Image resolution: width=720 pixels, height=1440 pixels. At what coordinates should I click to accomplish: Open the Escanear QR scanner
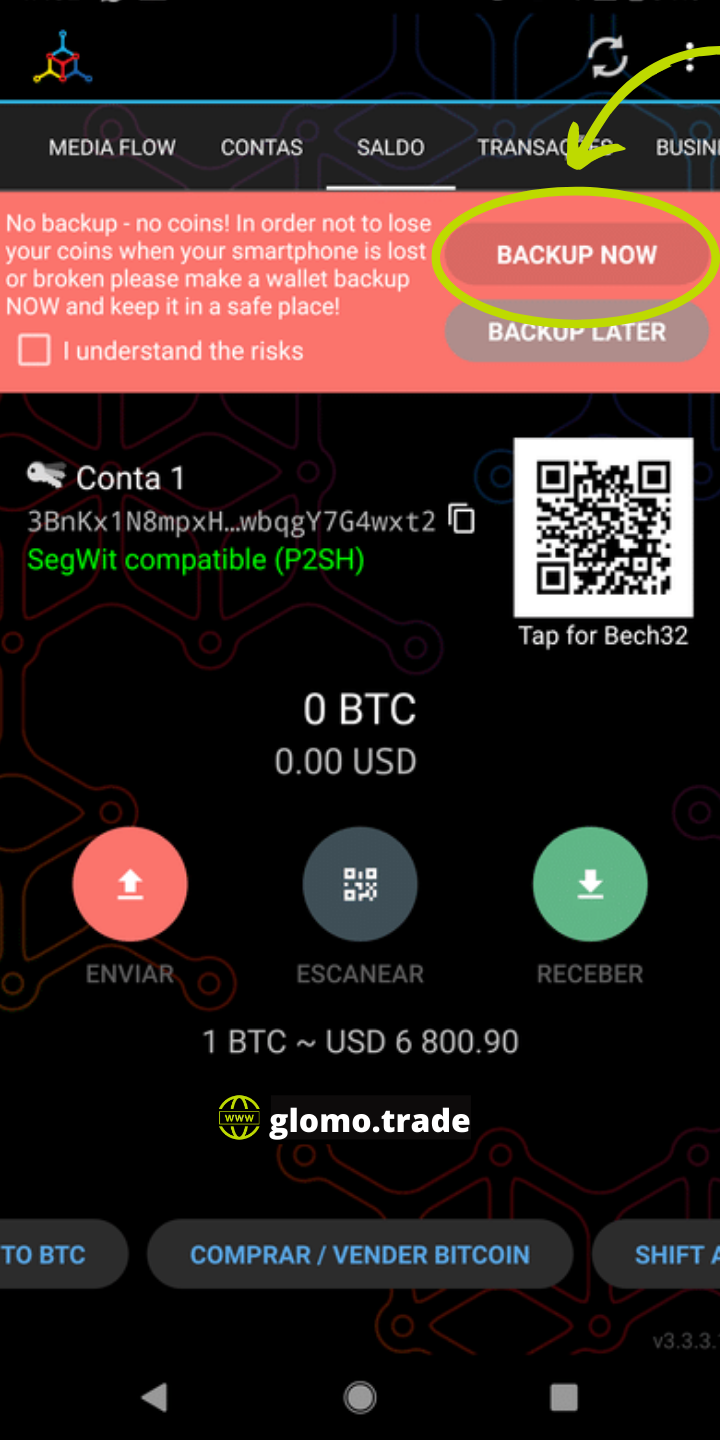point(360,884)
